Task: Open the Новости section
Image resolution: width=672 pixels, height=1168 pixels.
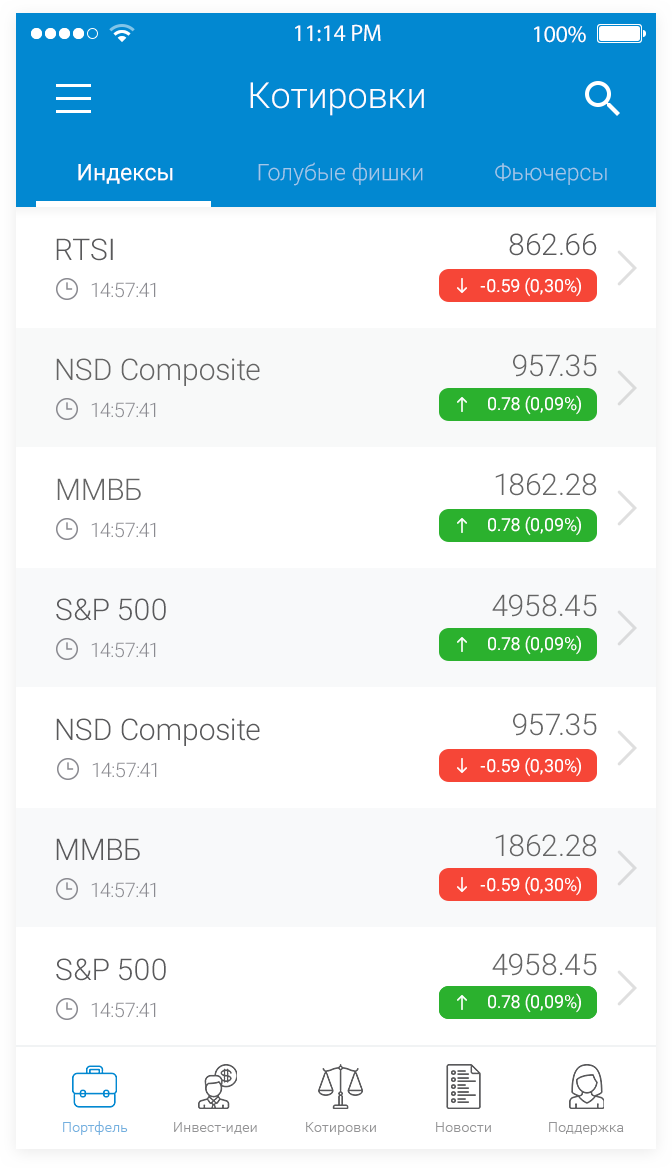Action: pyautogui.click(x=463, y=1099)
